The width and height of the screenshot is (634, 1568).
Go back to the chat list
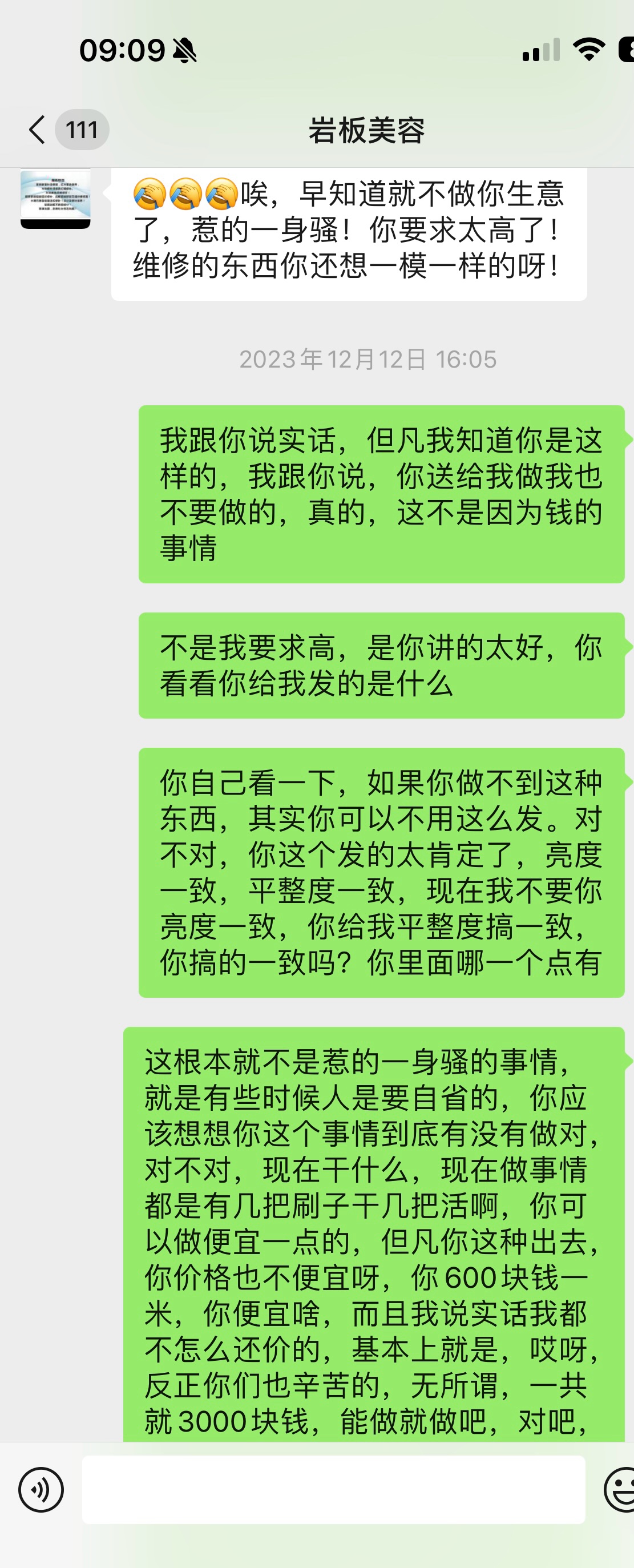click(x=38, y=130)
